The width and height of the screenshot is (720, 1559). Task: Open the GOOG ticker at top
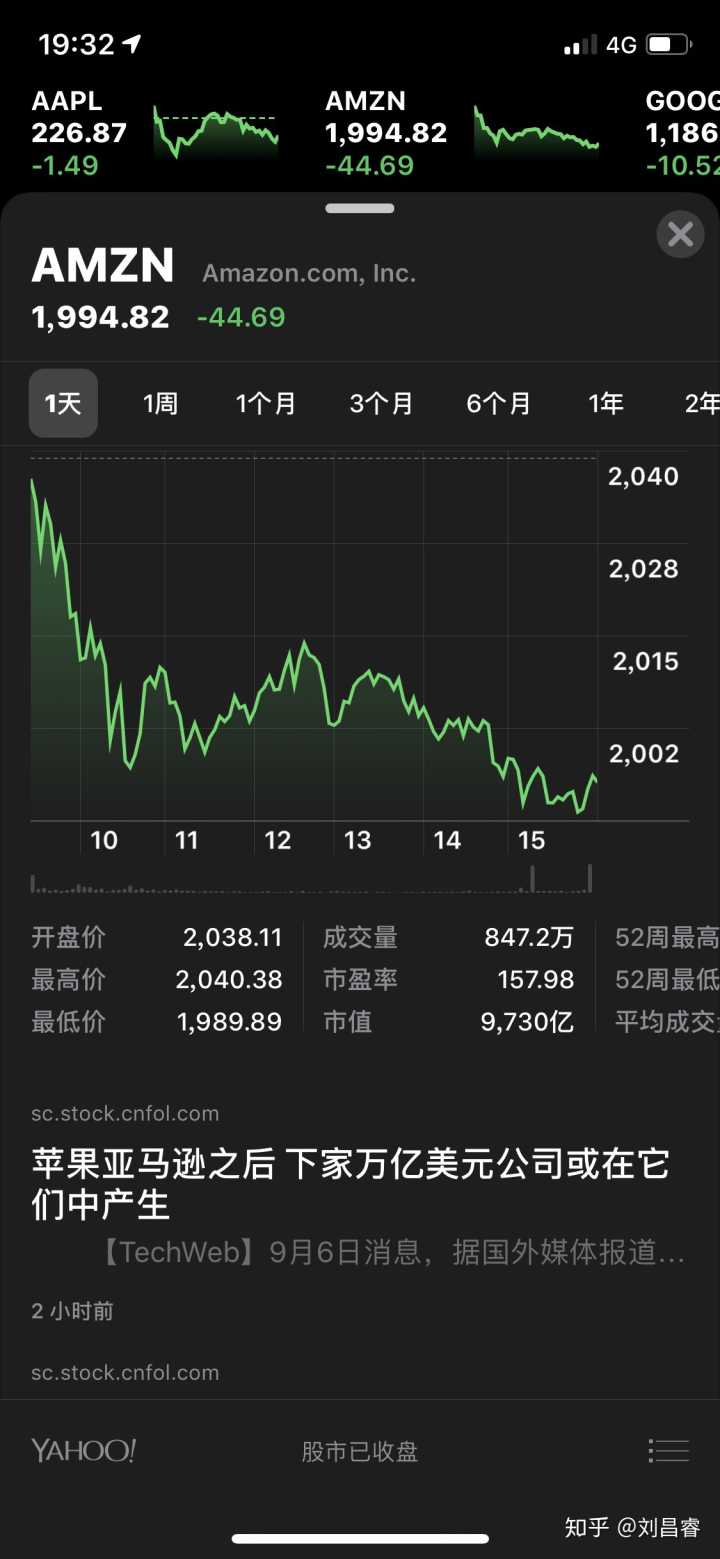682,133
